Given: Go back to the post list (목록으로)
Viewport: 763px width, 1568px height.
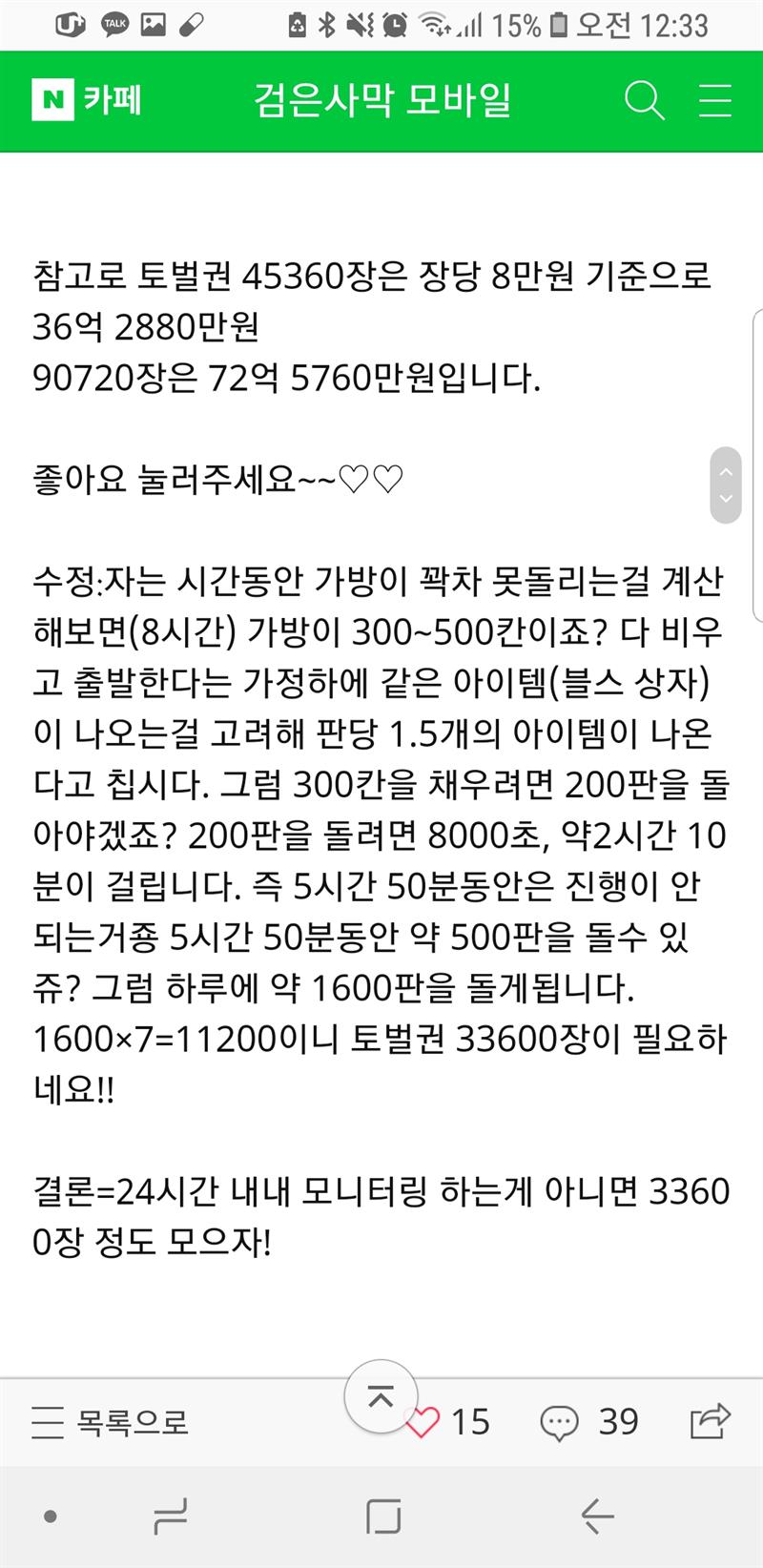Looking at the screenshot, I should coord(110,1422).
